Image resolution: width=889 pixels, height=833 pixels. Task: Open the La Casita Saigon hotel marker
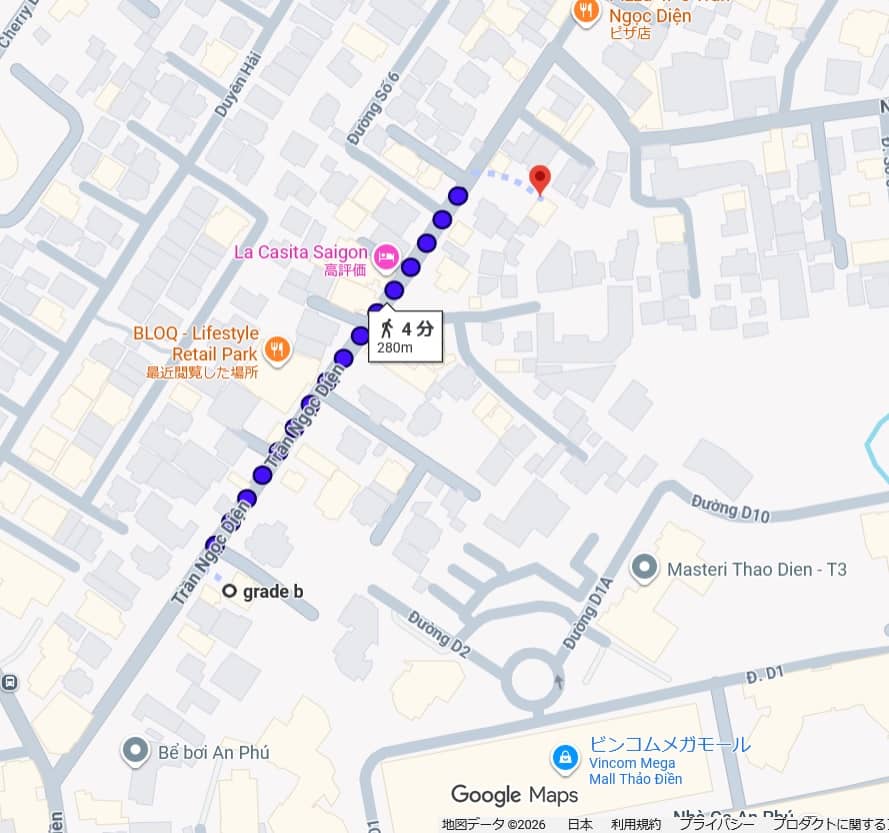click(x=384, y=252)
